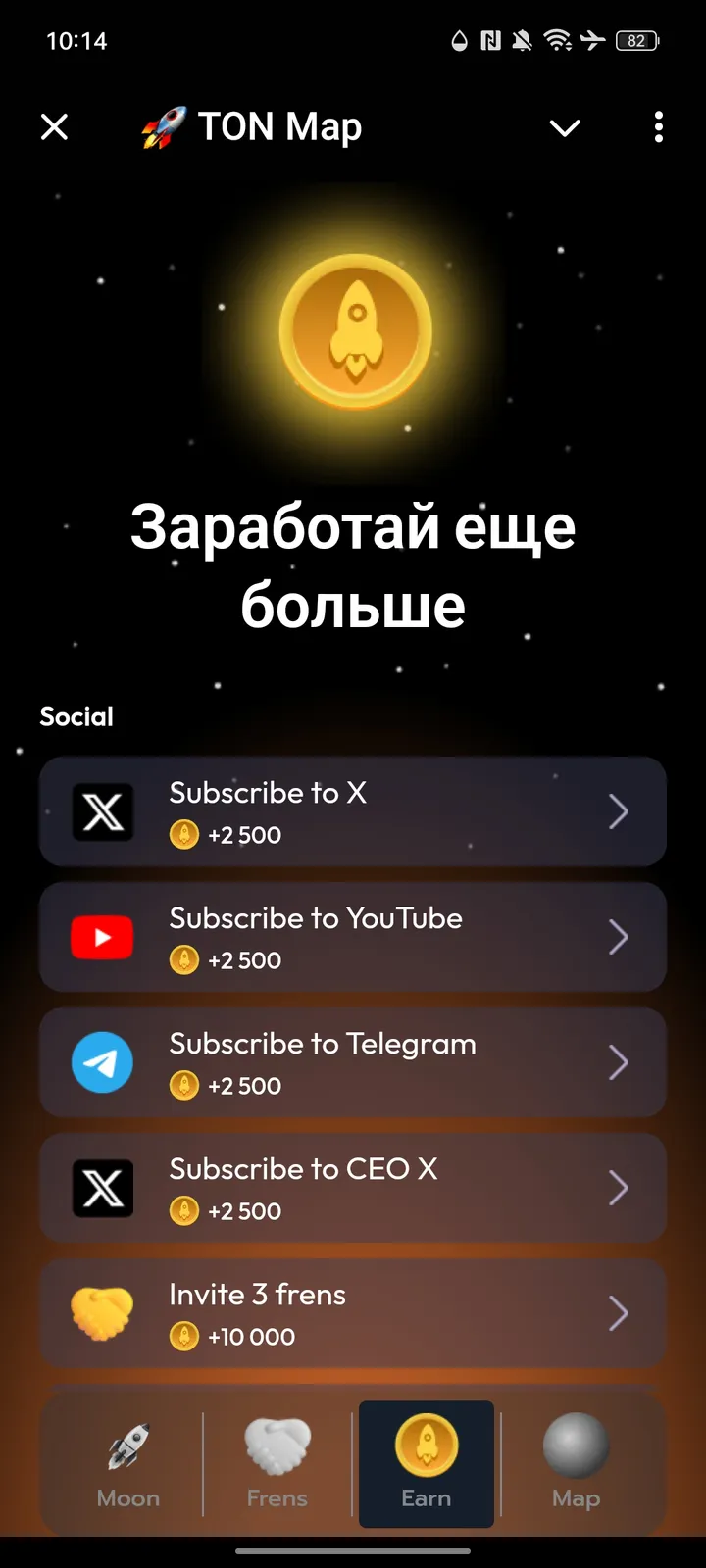Tap the coin icon next to +10 000 reward
Image resolution: width=706 pixels, height=1568 pixels.
click(184, 1336)
